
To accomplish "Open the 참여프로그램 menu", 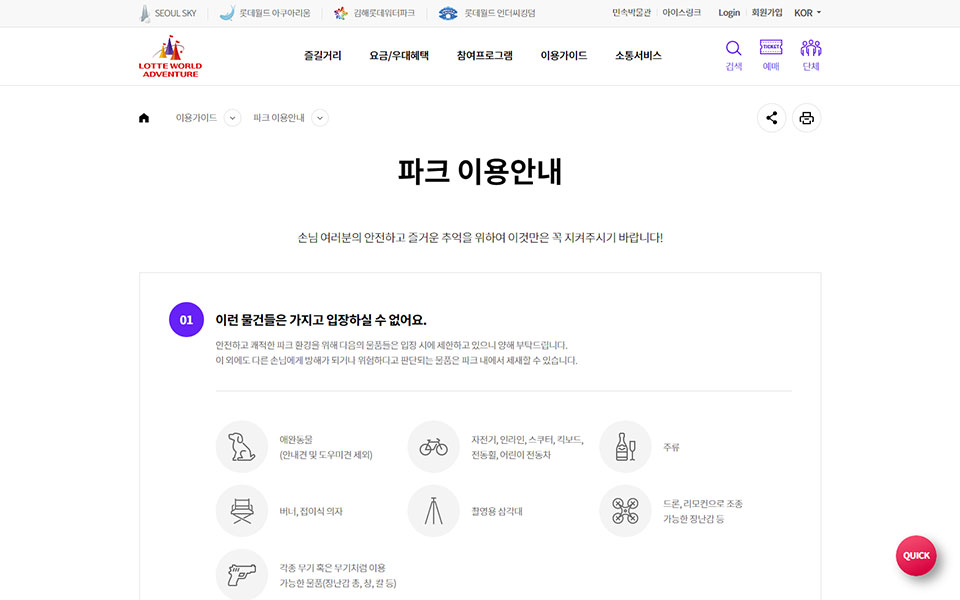I will click(484, 56).
